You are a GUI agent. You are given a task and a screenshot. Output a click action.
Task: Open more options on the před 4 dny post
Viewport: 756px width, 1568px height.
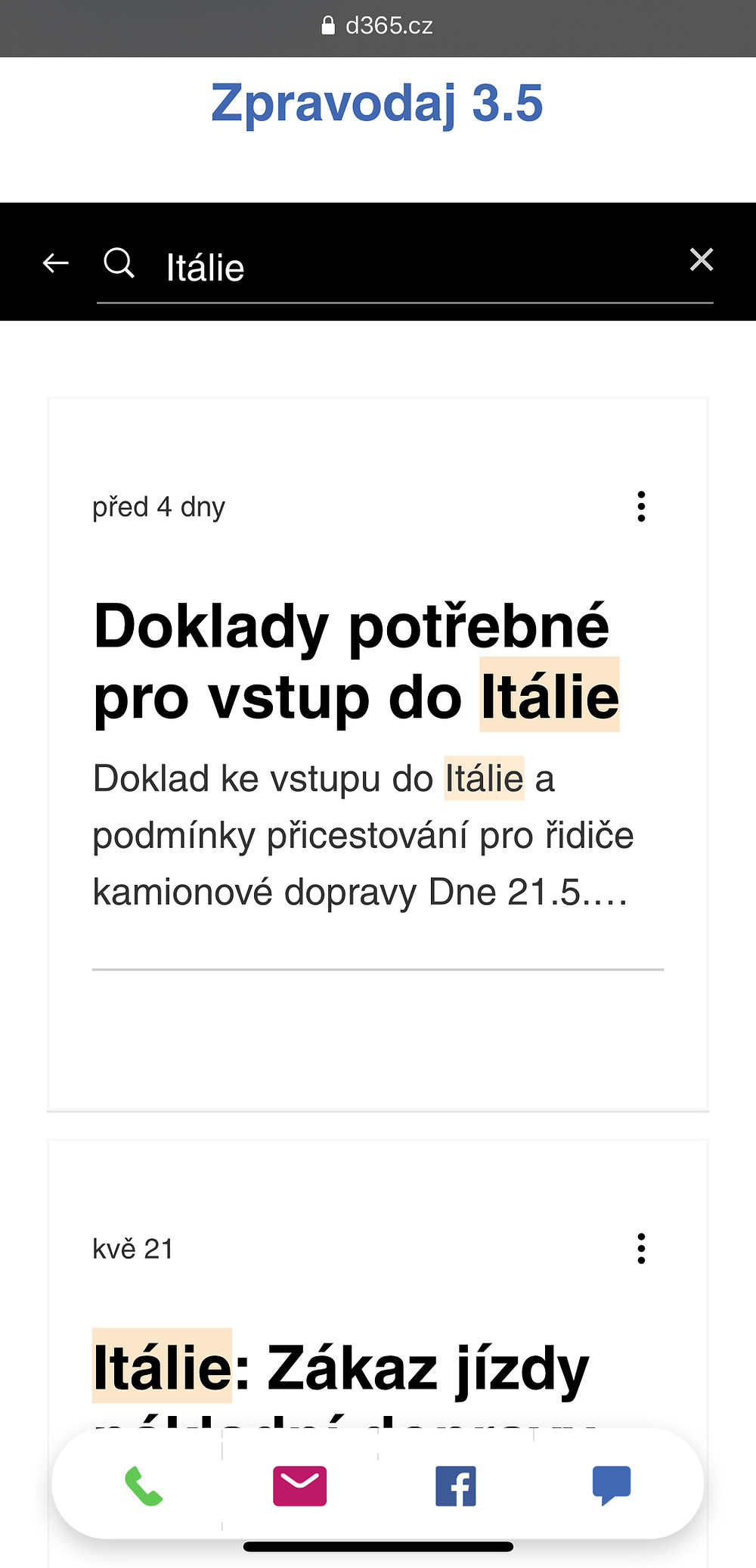(641, 506)
